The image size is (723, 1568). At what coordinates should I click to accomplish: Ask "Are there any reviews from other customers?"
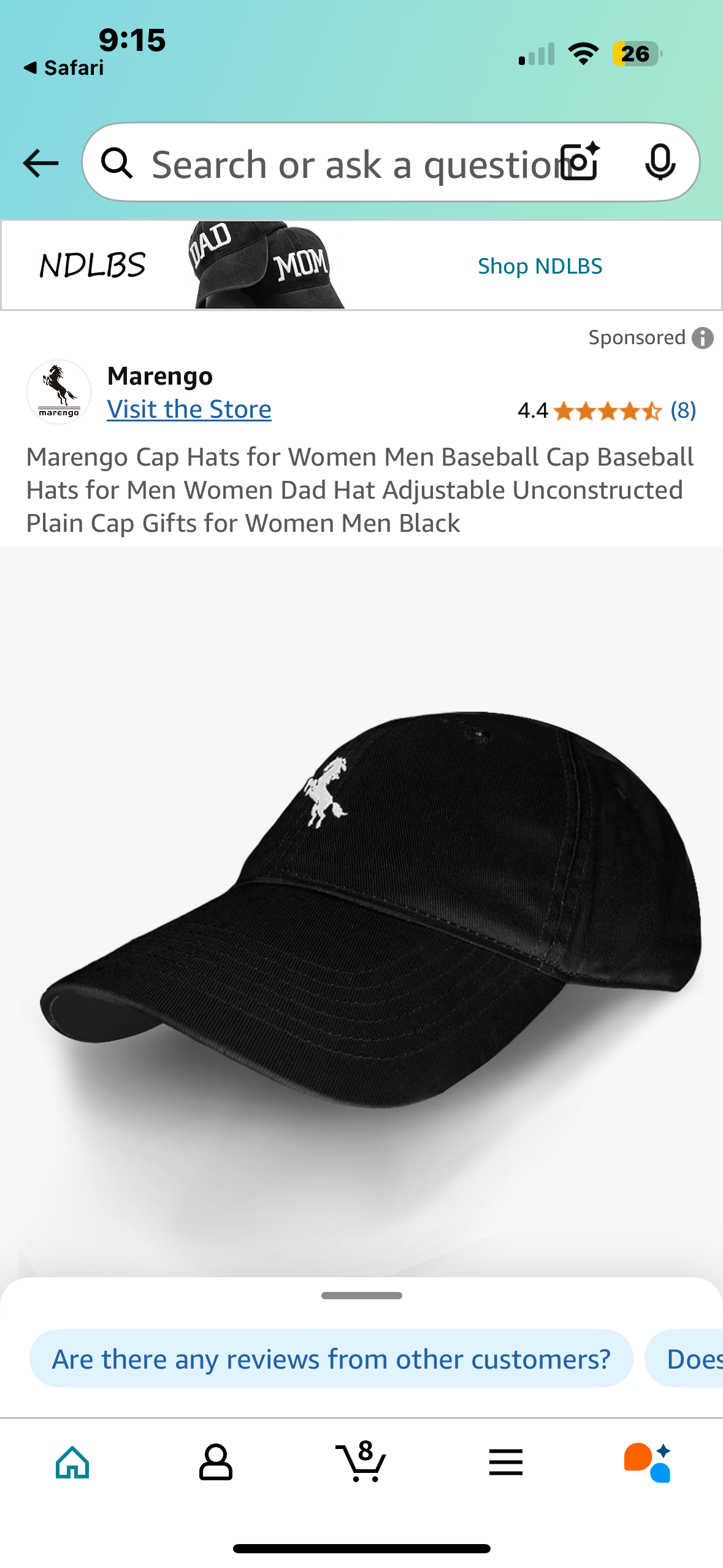click(x=331, y=1359)
